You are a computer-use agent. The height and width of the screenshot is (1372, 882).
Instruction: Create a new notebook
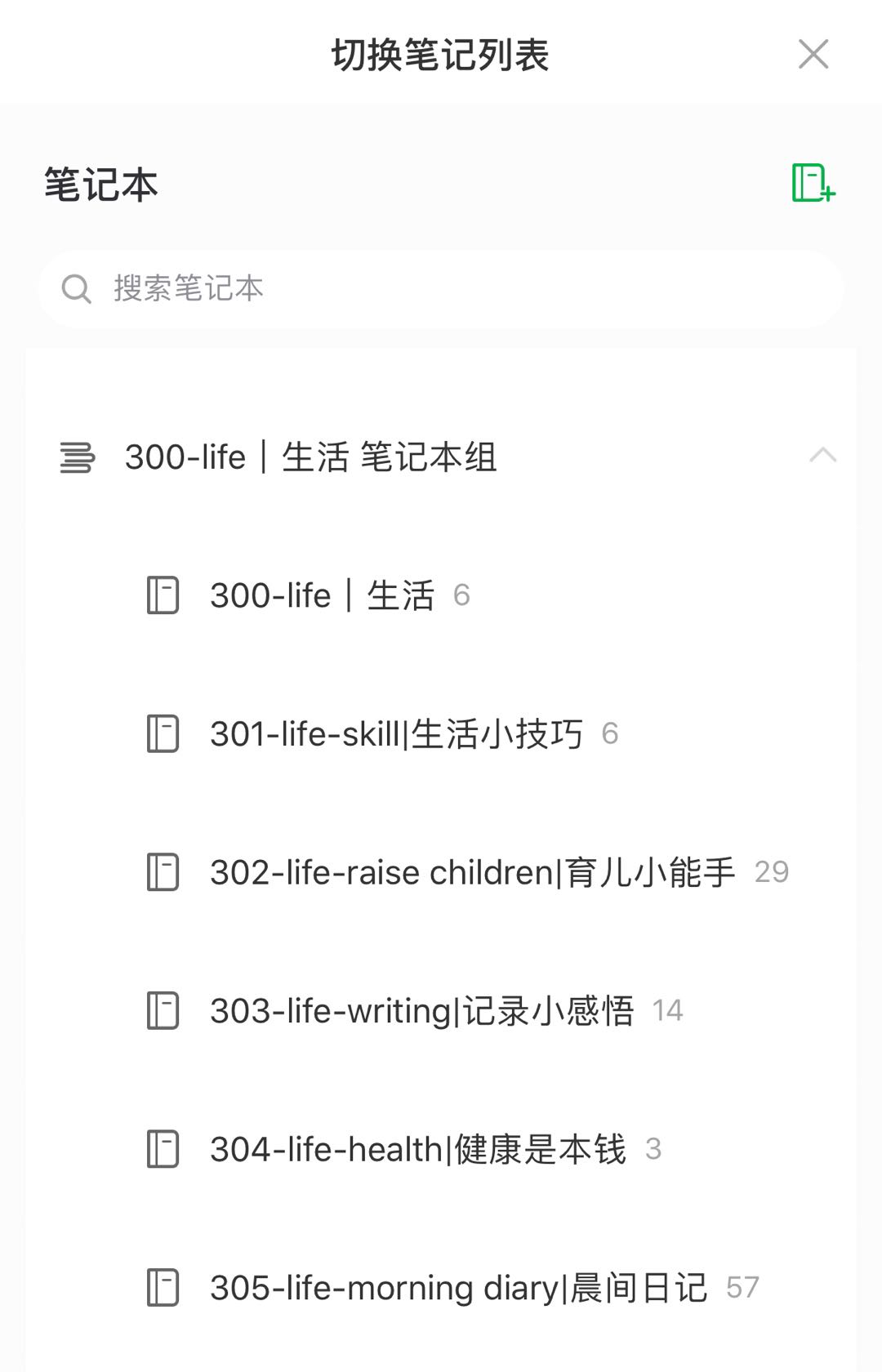(813, 183)
